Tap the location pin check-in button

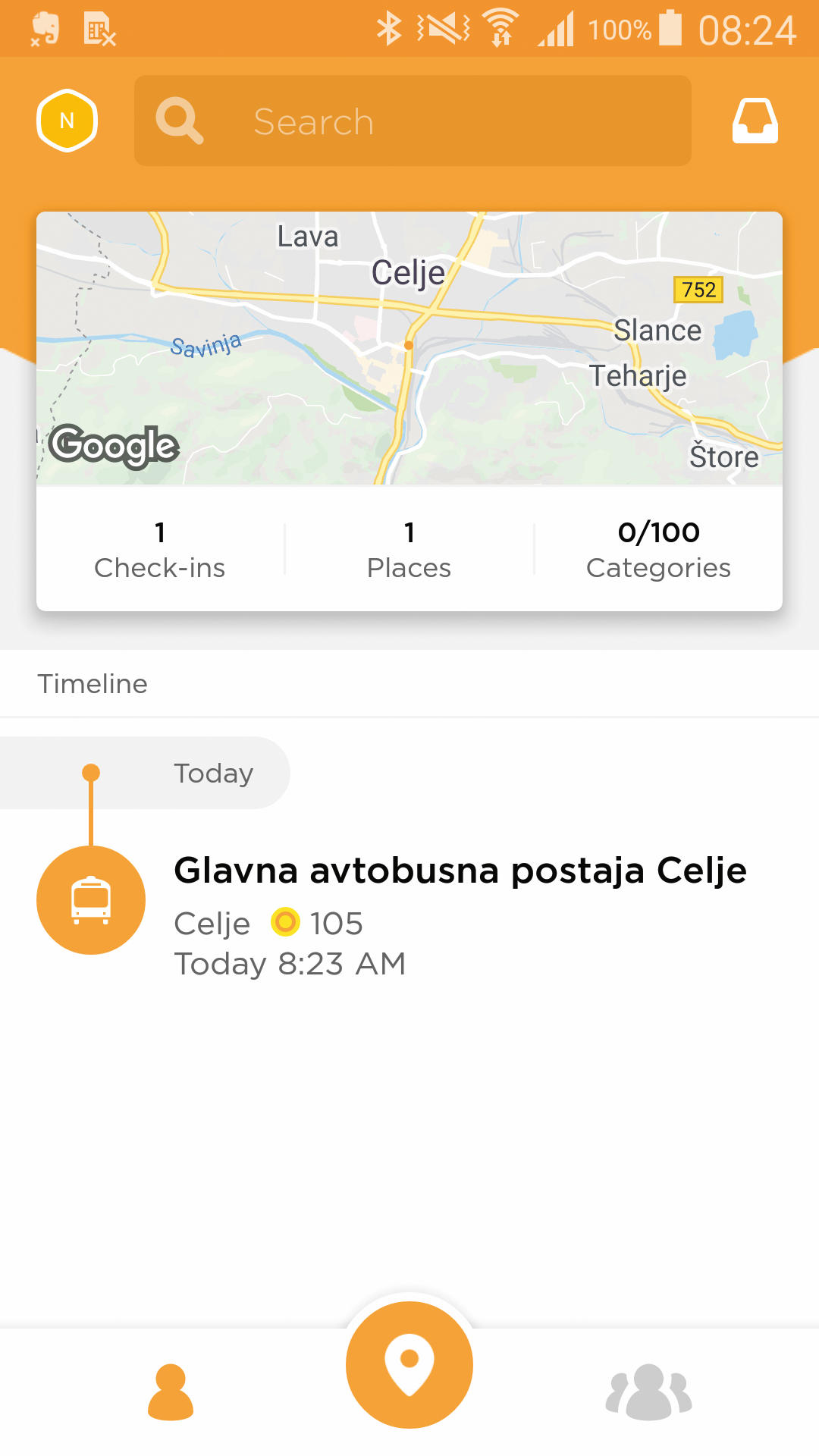tap(409, 1365)
